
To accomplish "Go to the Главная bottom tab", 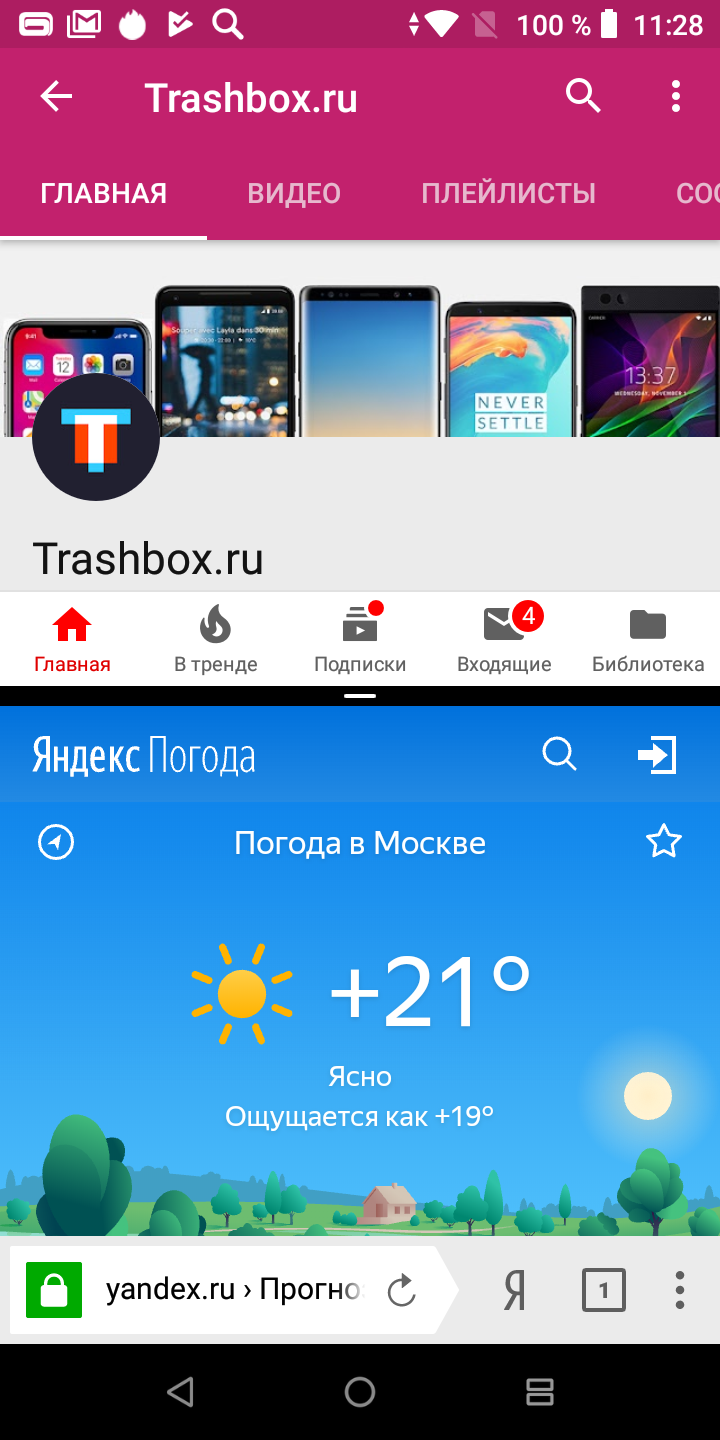I will pyautogui.click(x=72, y=640).
